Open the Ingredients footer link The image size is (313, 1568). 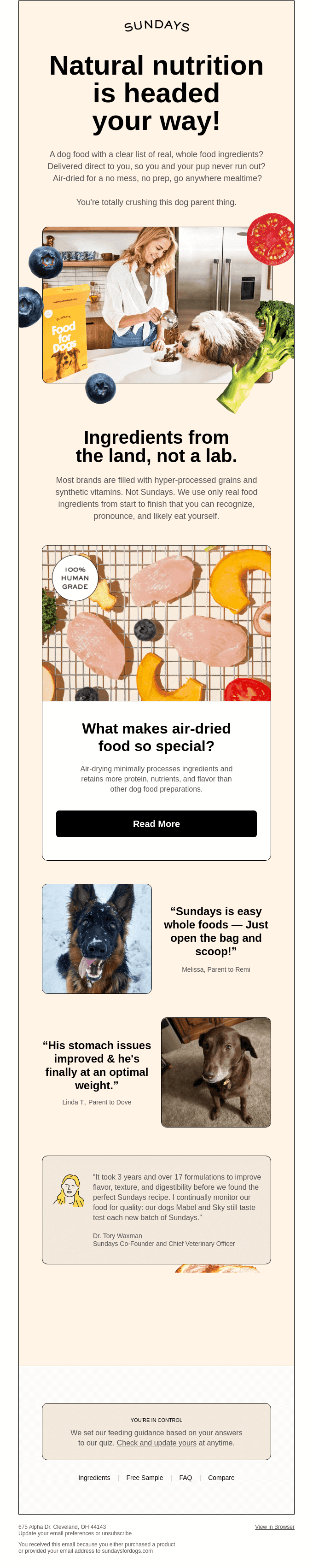94,1477
